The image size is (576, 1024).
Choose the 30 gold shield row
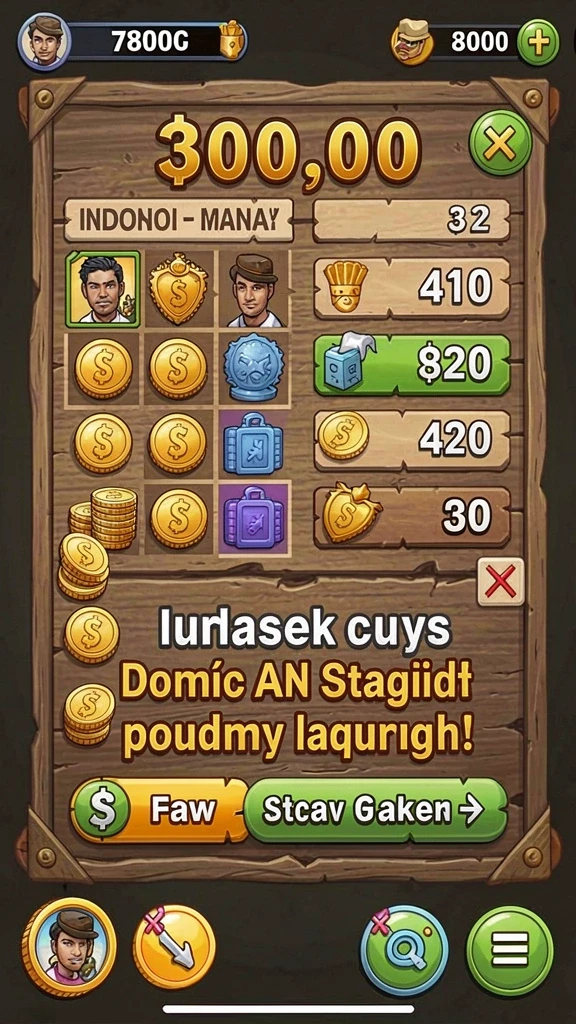click(x=411, y=517)
